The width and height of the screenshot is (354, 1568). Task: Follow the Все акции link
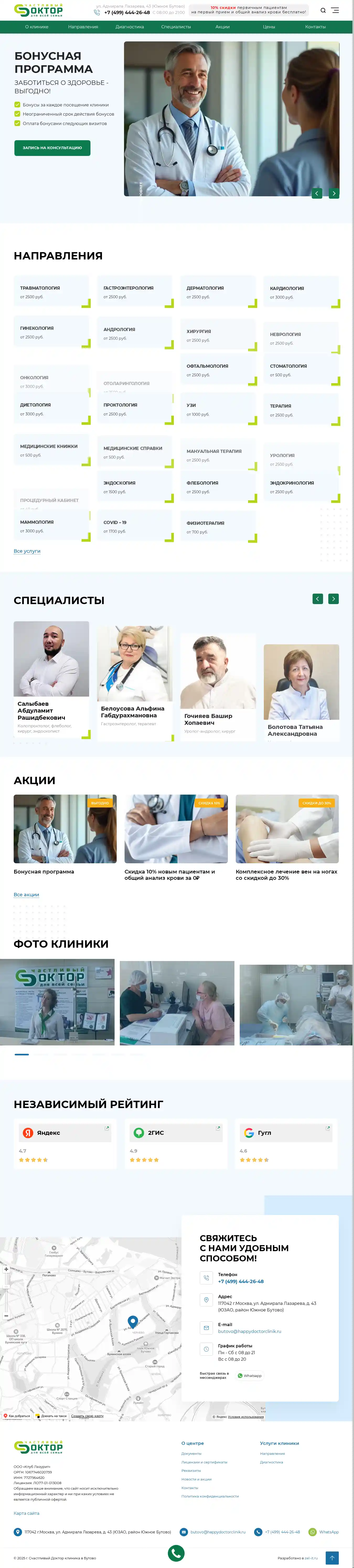(26, 894)
